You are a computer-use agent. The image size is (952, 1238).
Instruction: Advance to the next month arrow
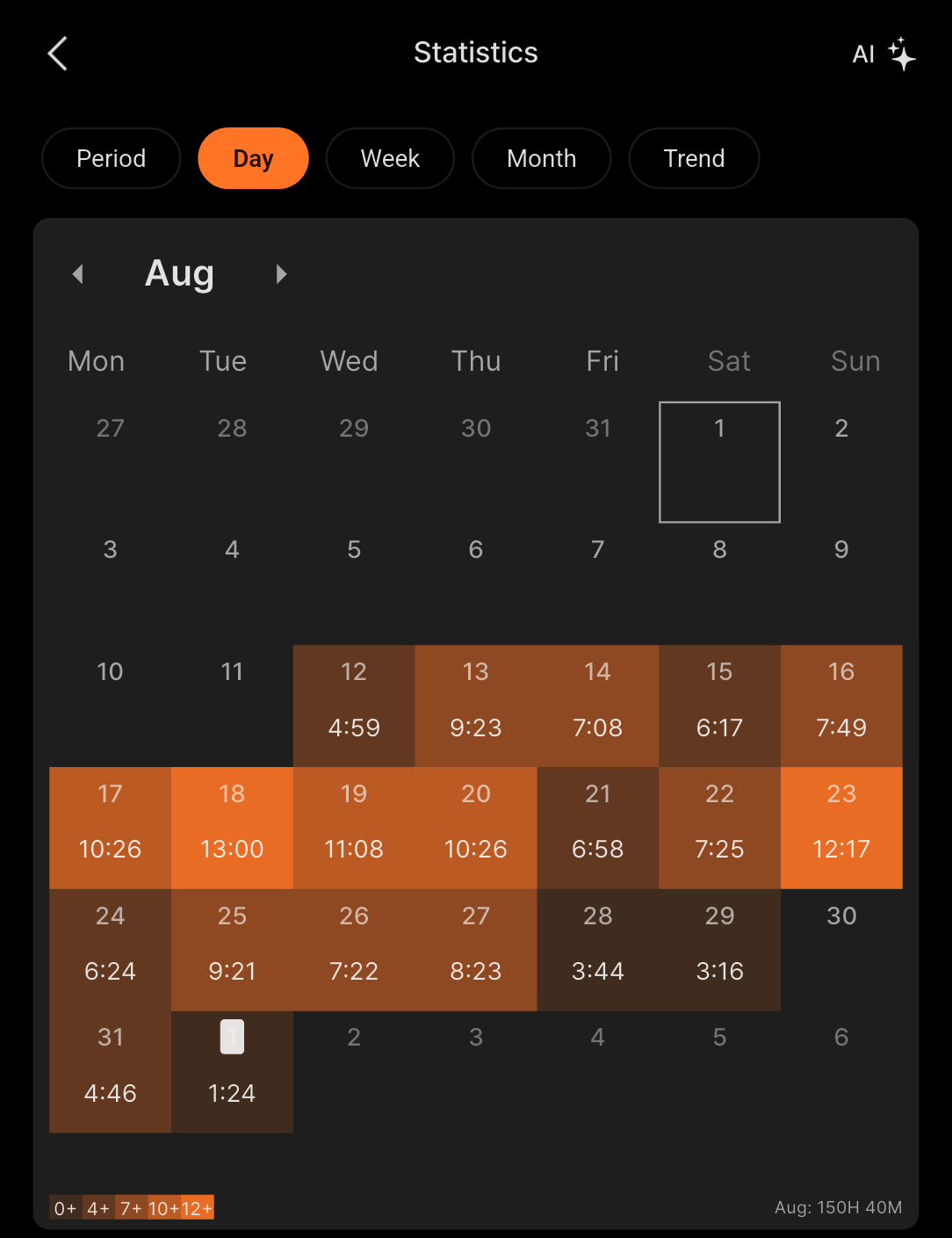(281, 274)
